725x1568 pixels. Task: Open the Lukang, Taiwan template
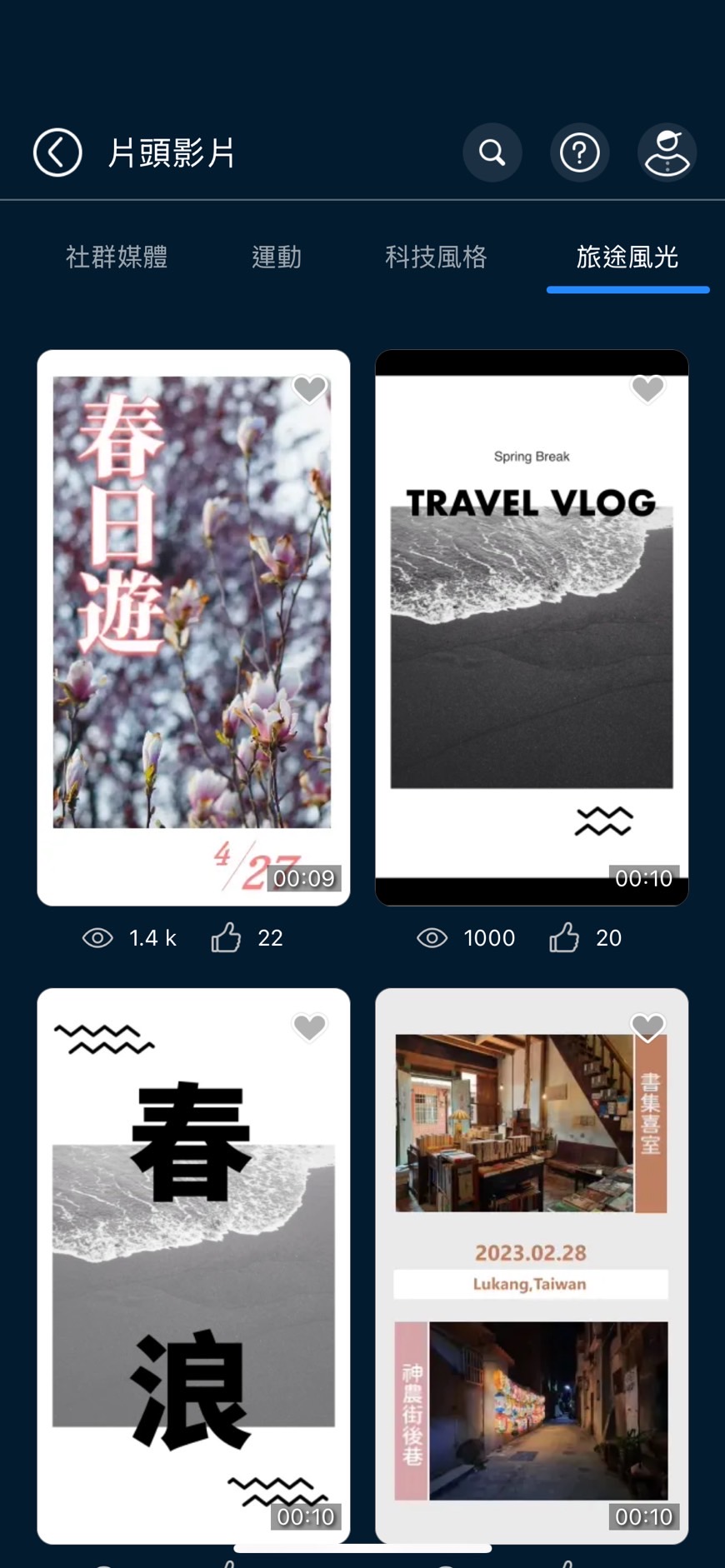[x=532, y=1265]
